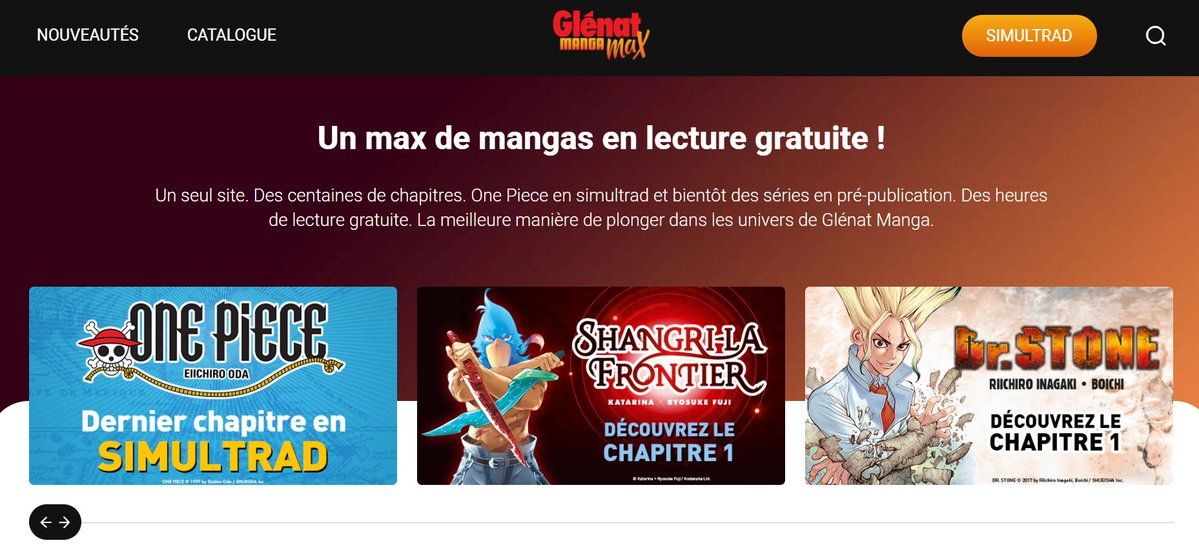
Task: Open the Glénat Manga Max home logo
Action: tap(601, 34)
